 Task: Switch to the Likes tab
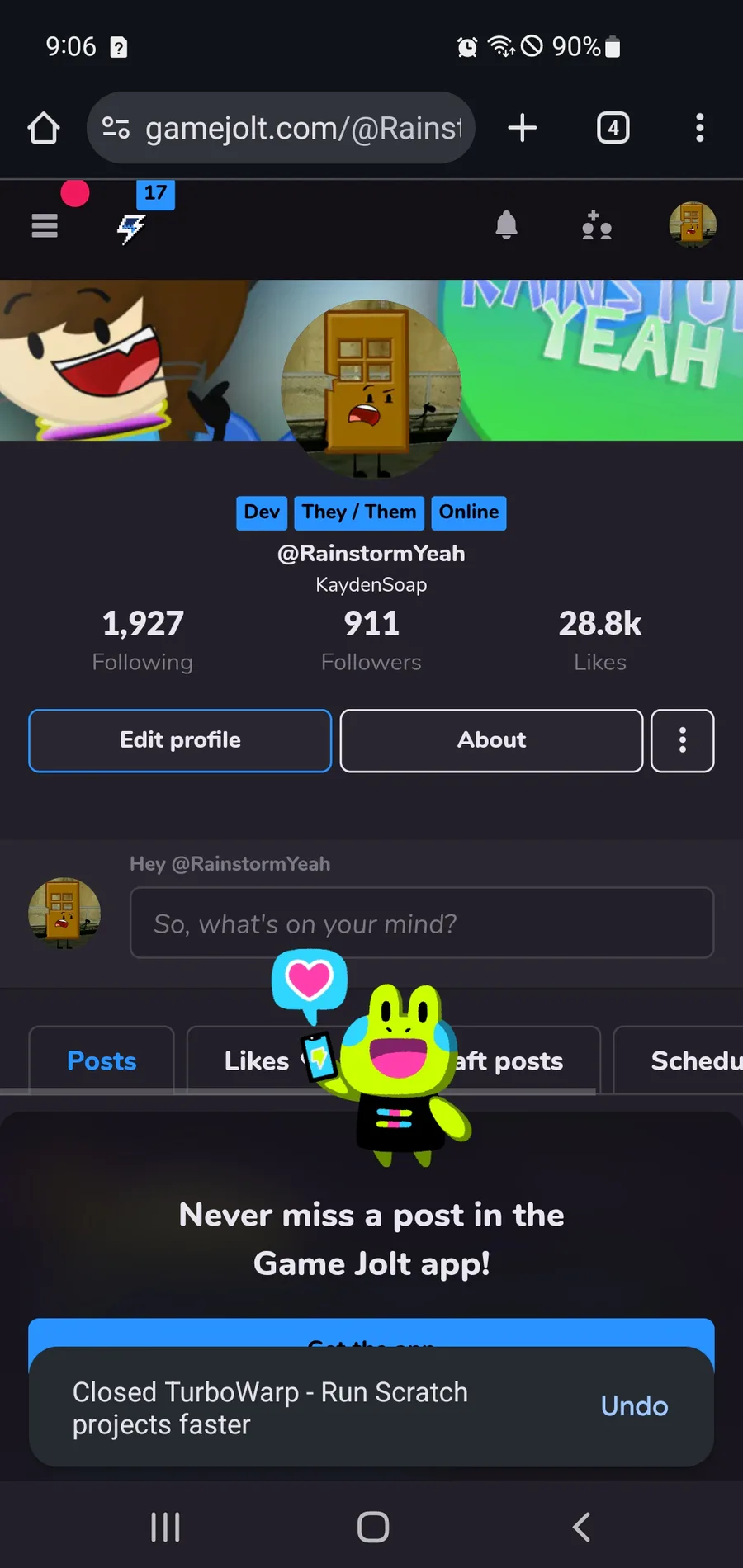pyautogui.click(x=248, y=1060)
